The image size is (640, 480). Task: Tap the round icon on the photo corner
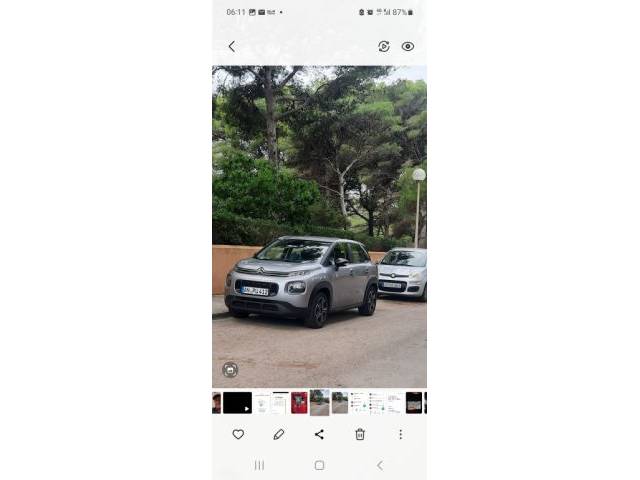(x=230, y=369)
